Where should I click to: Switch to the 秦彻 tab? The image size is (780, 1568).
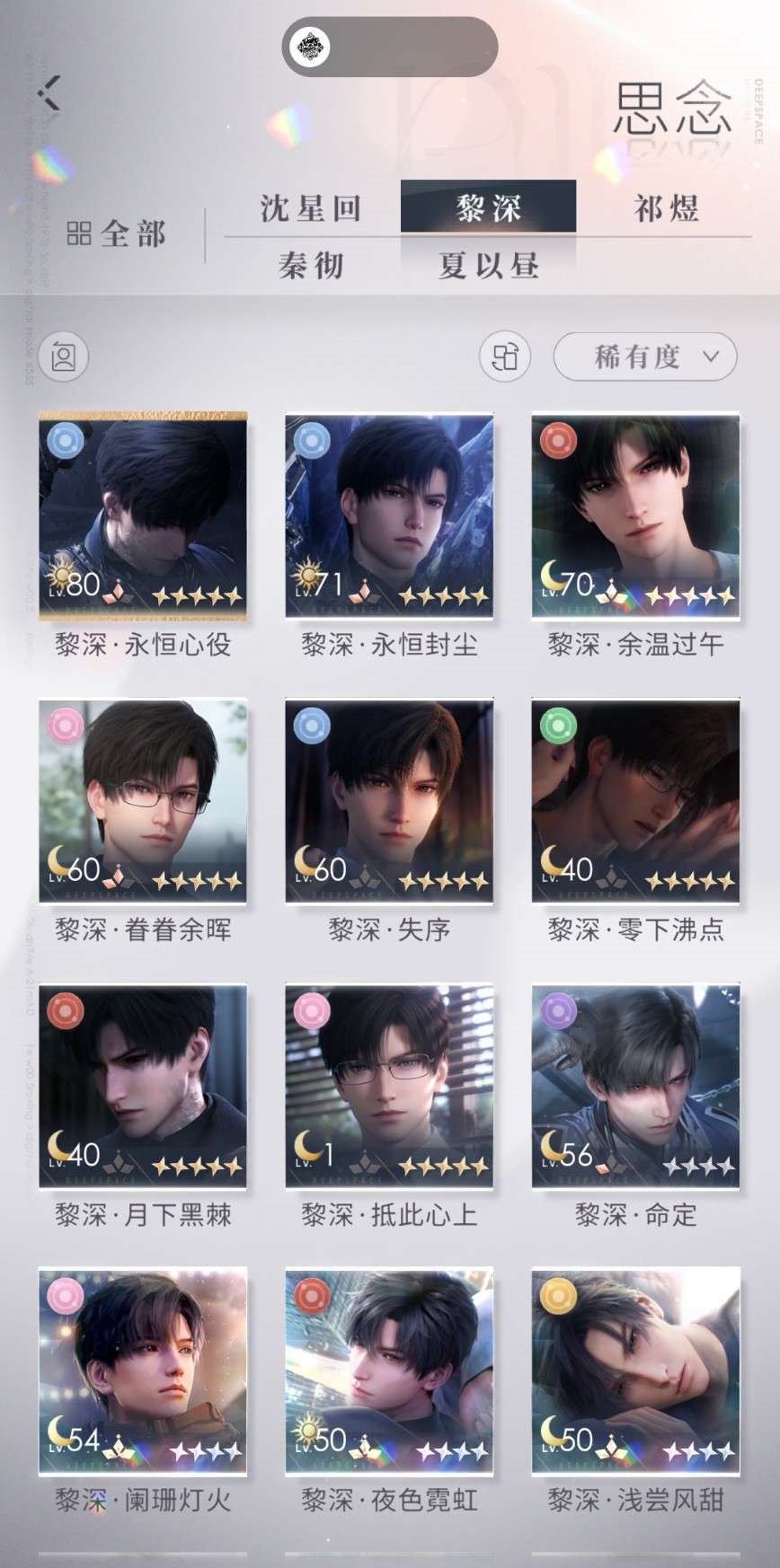(x=311, y=265)
